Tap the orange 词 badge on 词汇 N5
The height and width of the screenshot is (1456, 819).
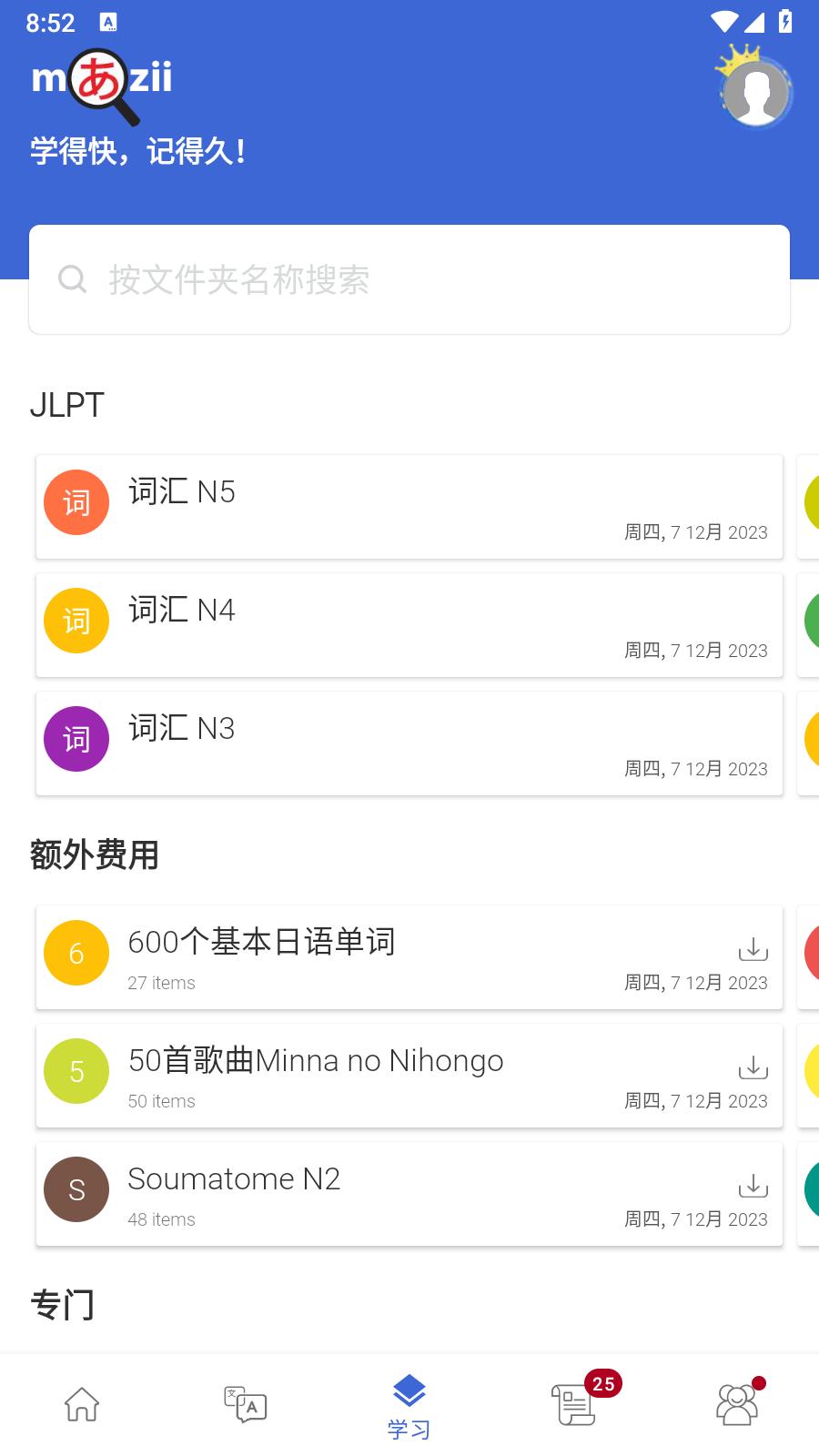pos(76,502)
